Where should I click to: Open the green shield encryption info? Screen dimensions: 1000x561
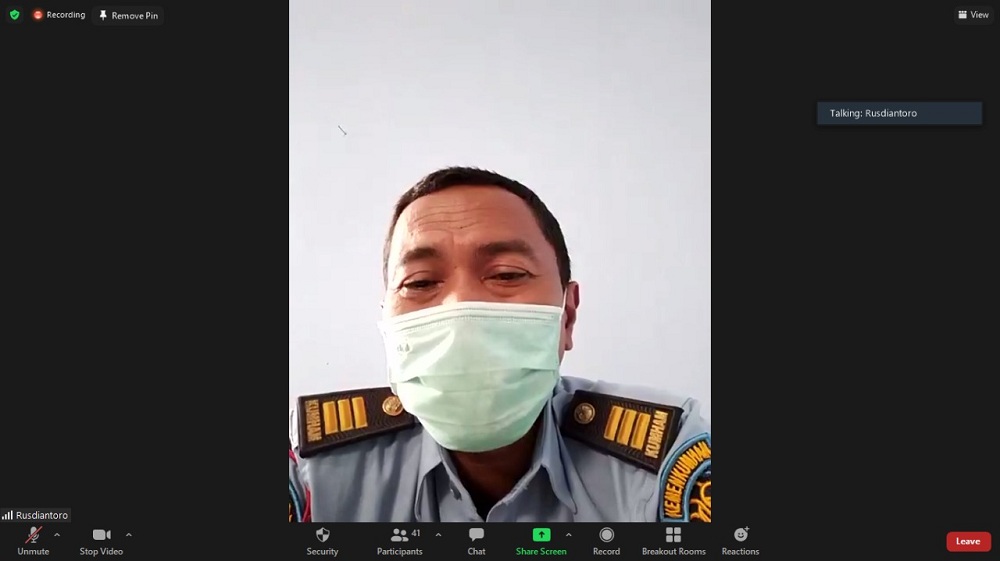[x=14, y=15]
